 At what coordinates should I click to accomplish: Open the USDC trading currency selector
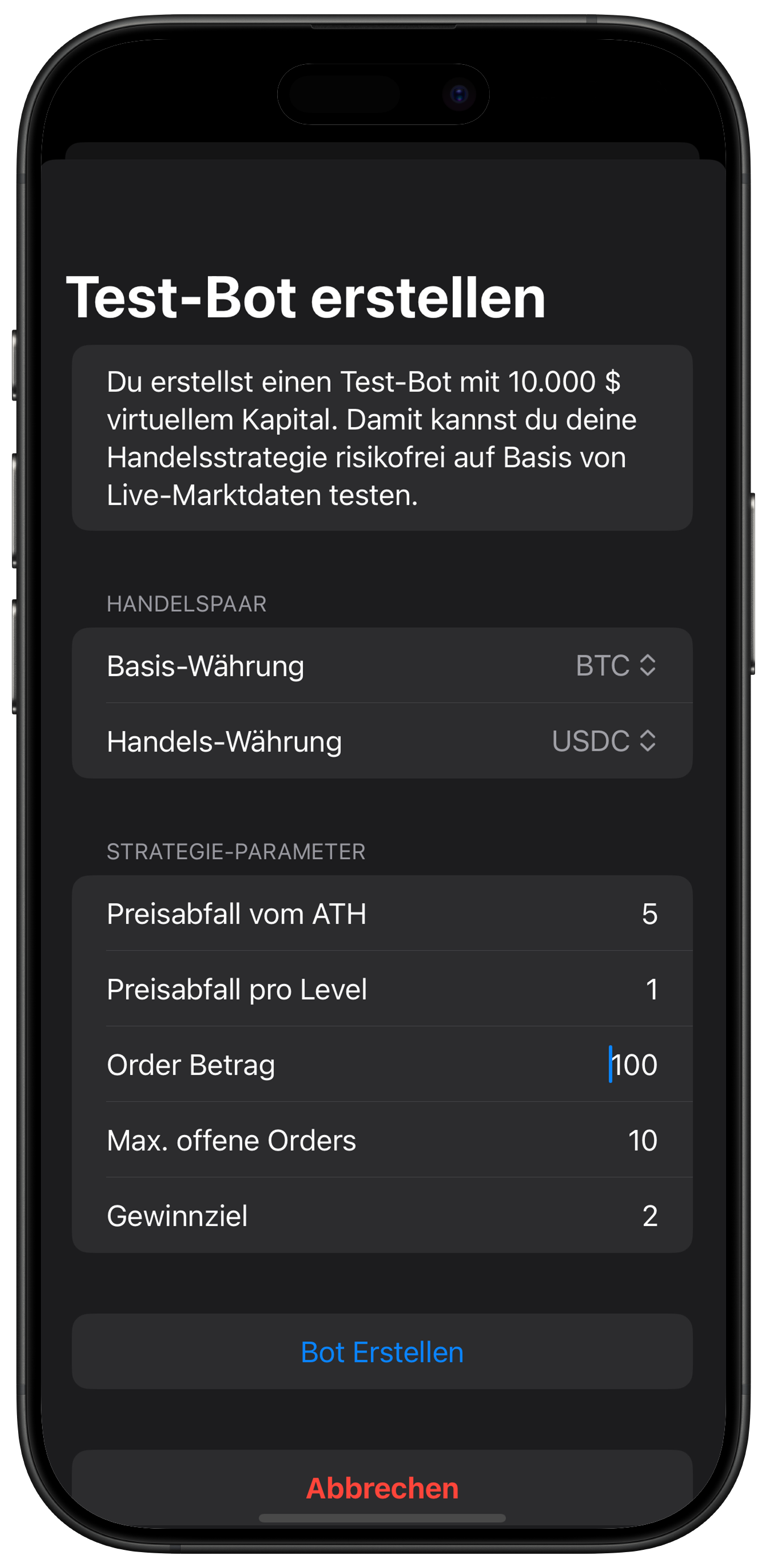[x=605, y=741]
